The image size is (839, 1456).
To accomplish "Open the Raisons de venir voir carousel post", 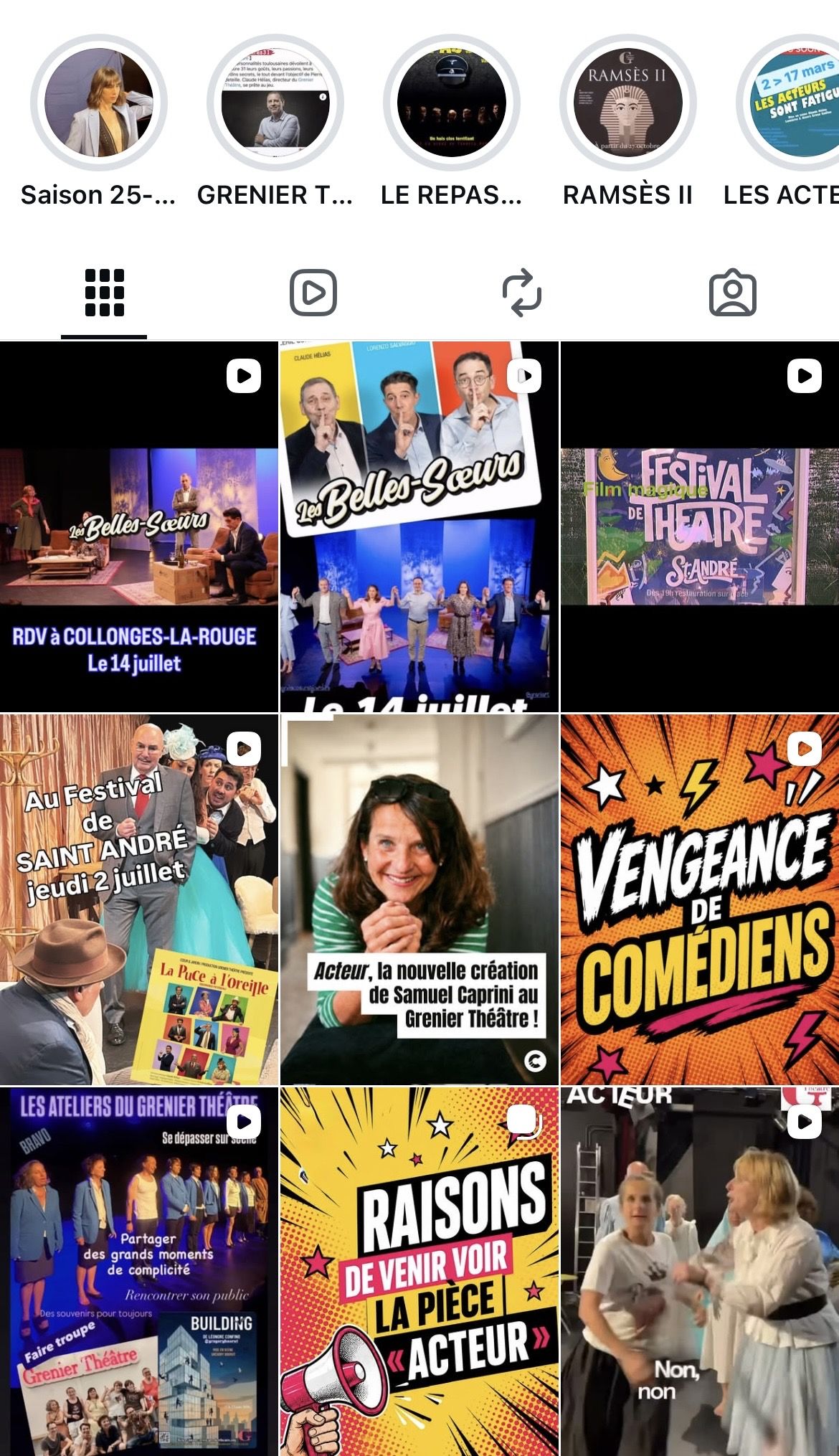I will click(419, 1272).
